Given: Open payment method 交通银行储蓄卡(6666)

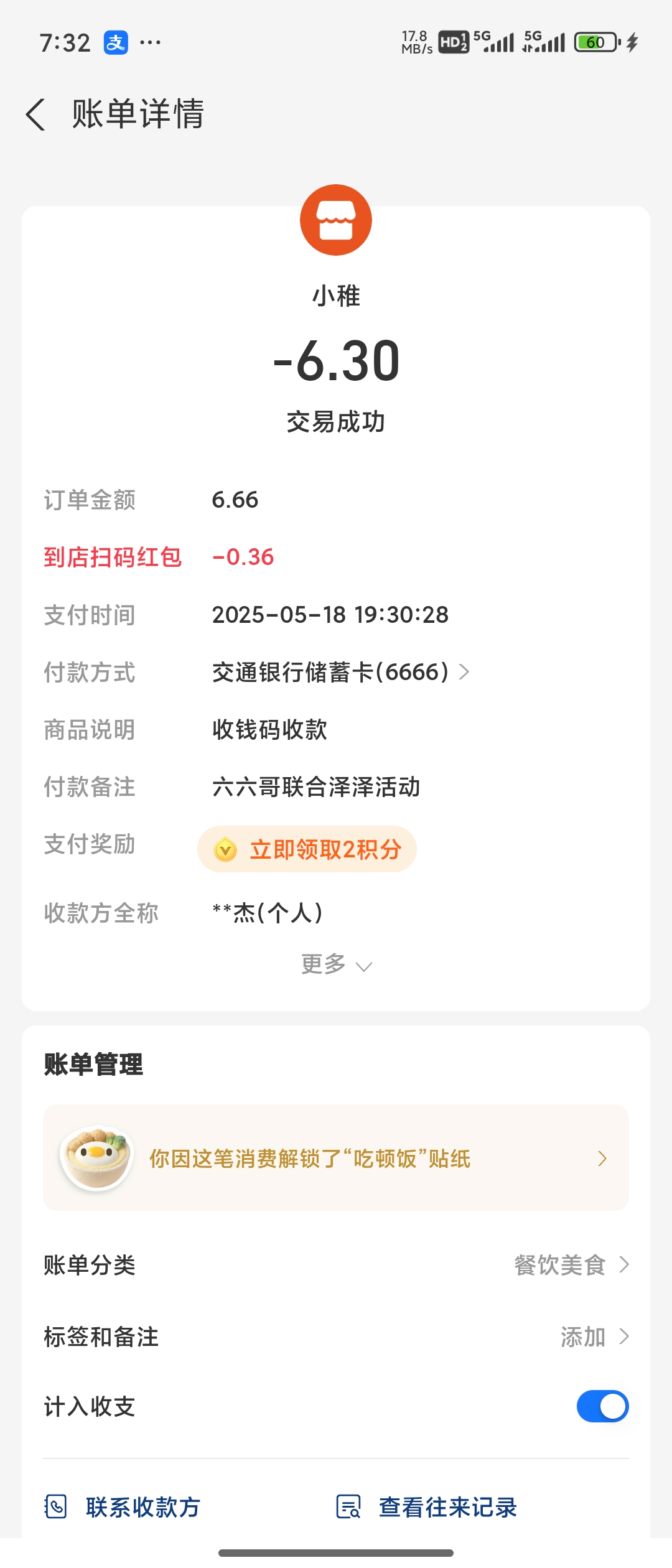Looking at the screenshot, I should [340, 672].
